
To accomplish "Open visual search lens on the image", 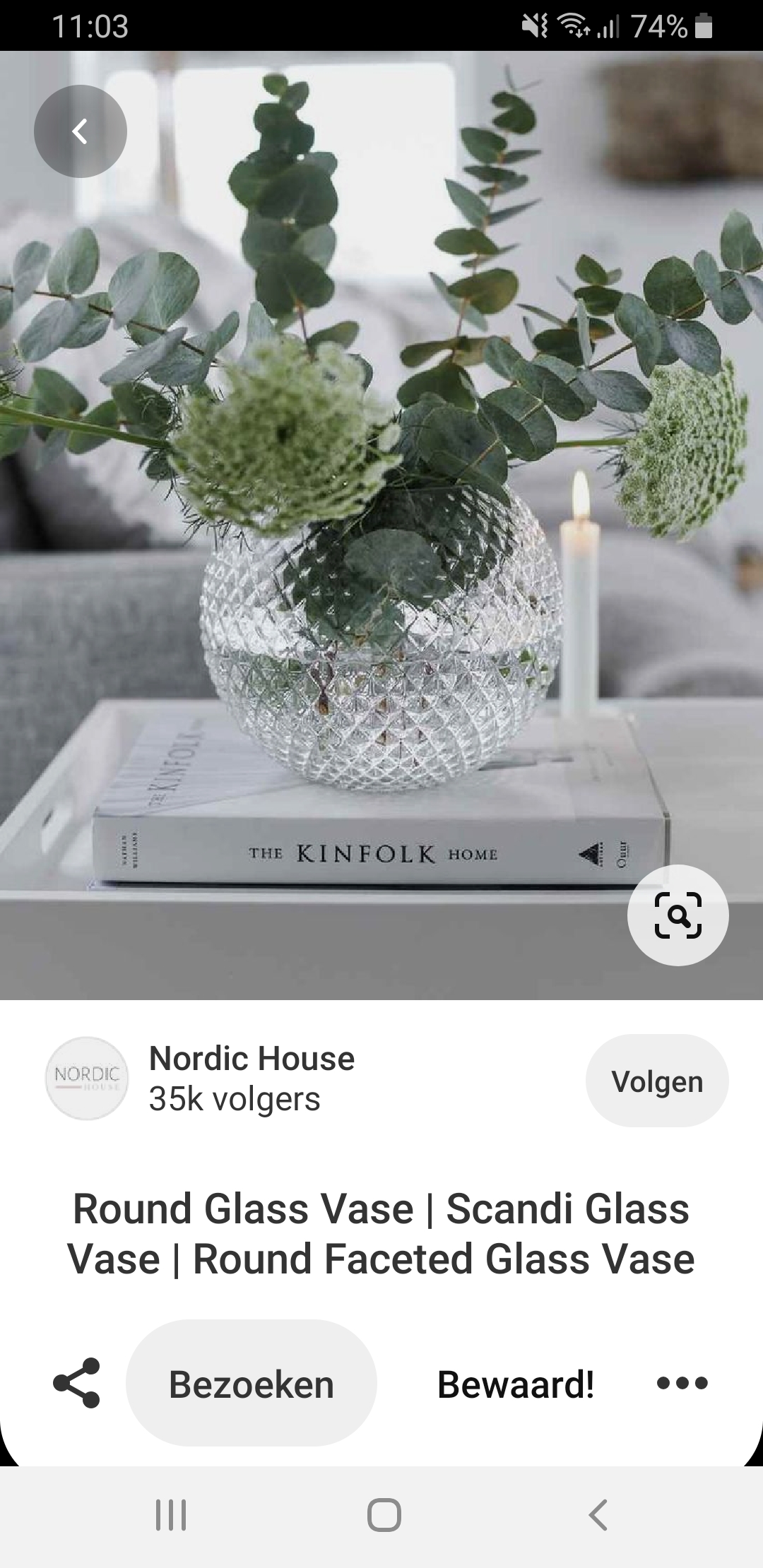I will 678,915.
